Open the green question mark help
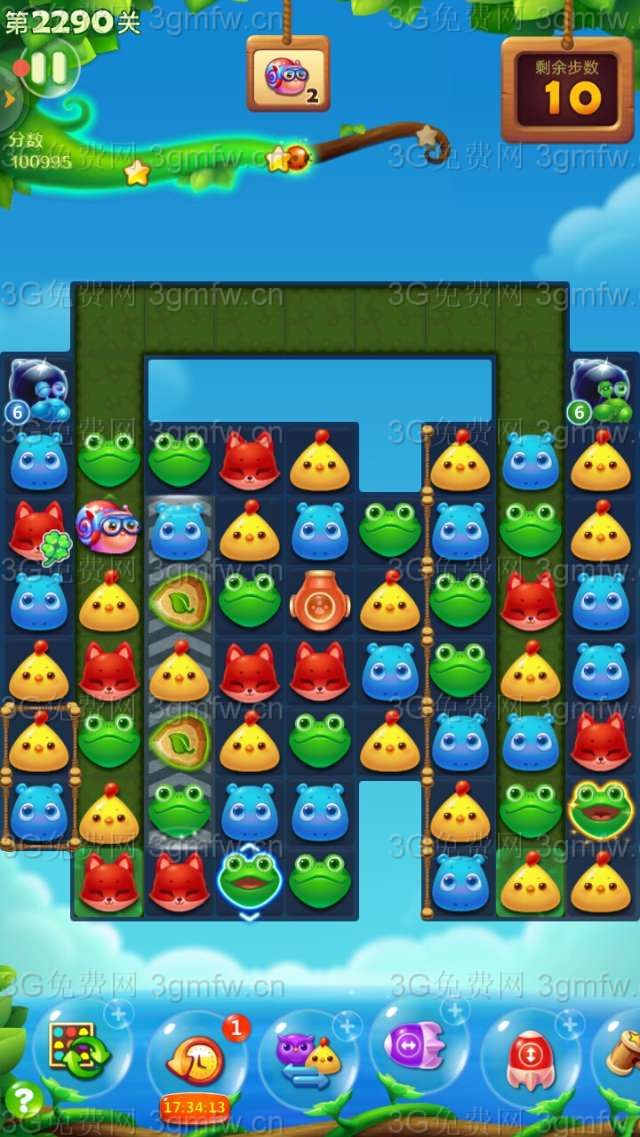640x1137 pixels. [23, 1101]
